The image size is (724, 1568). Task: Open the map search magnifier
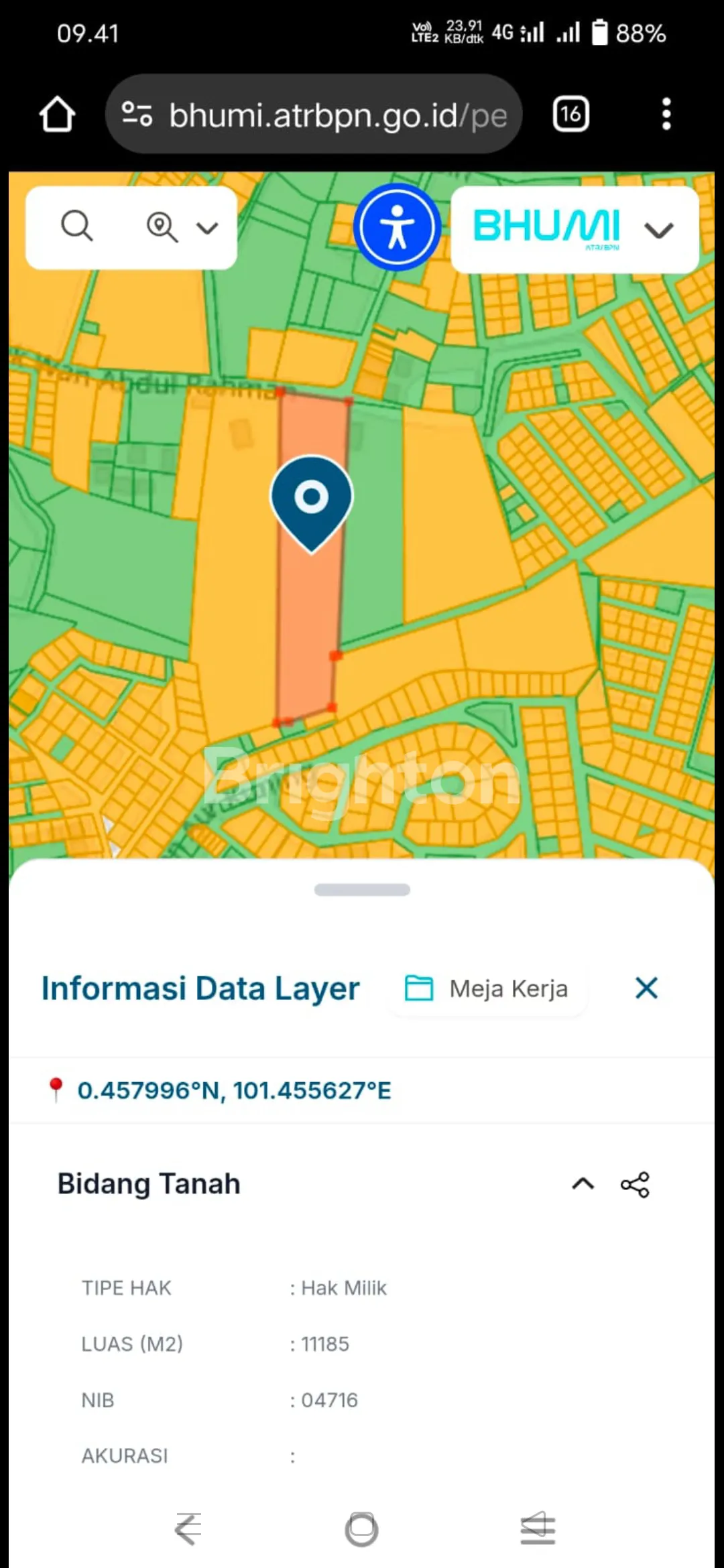[x=76, y=226]
